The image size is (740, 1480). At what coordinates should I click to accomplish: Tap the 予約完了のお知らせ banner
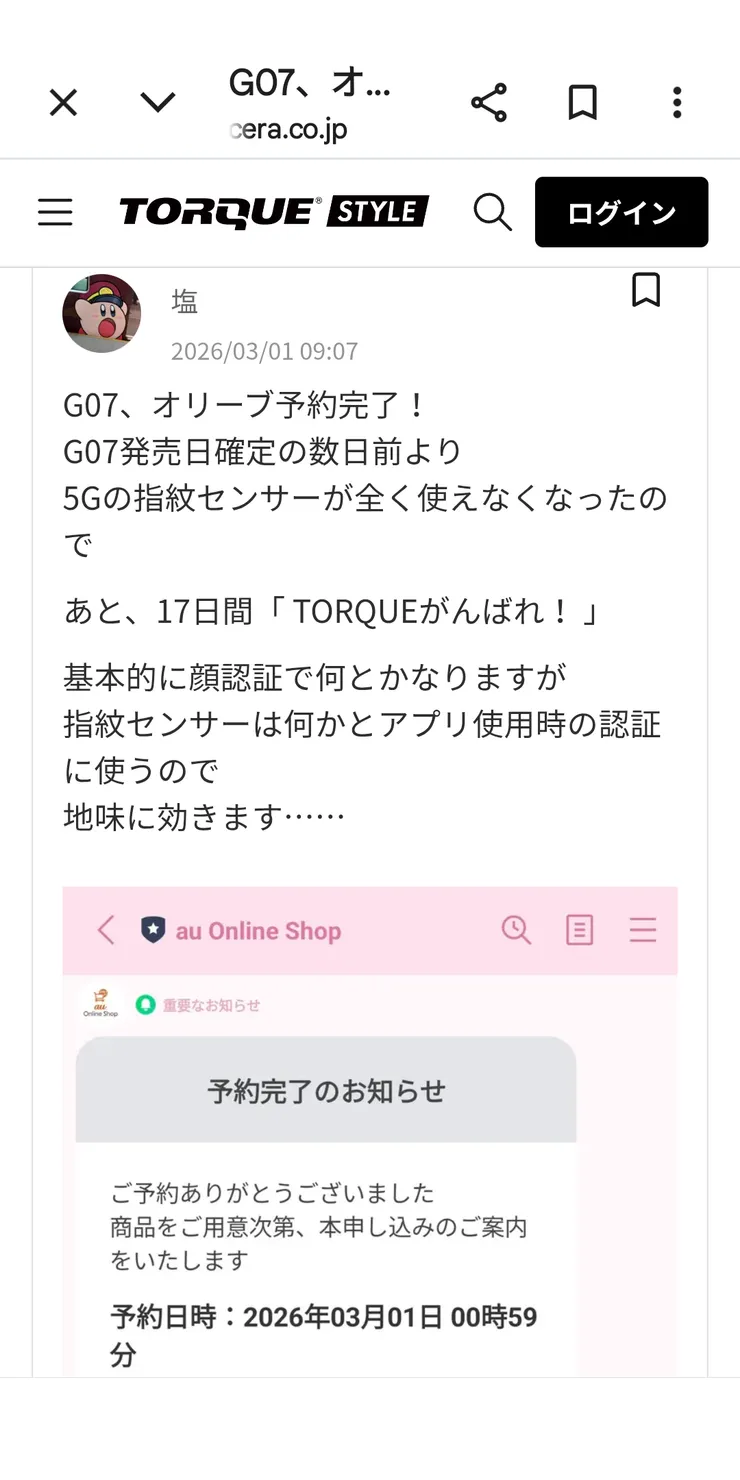click(x=325, y=1091)
